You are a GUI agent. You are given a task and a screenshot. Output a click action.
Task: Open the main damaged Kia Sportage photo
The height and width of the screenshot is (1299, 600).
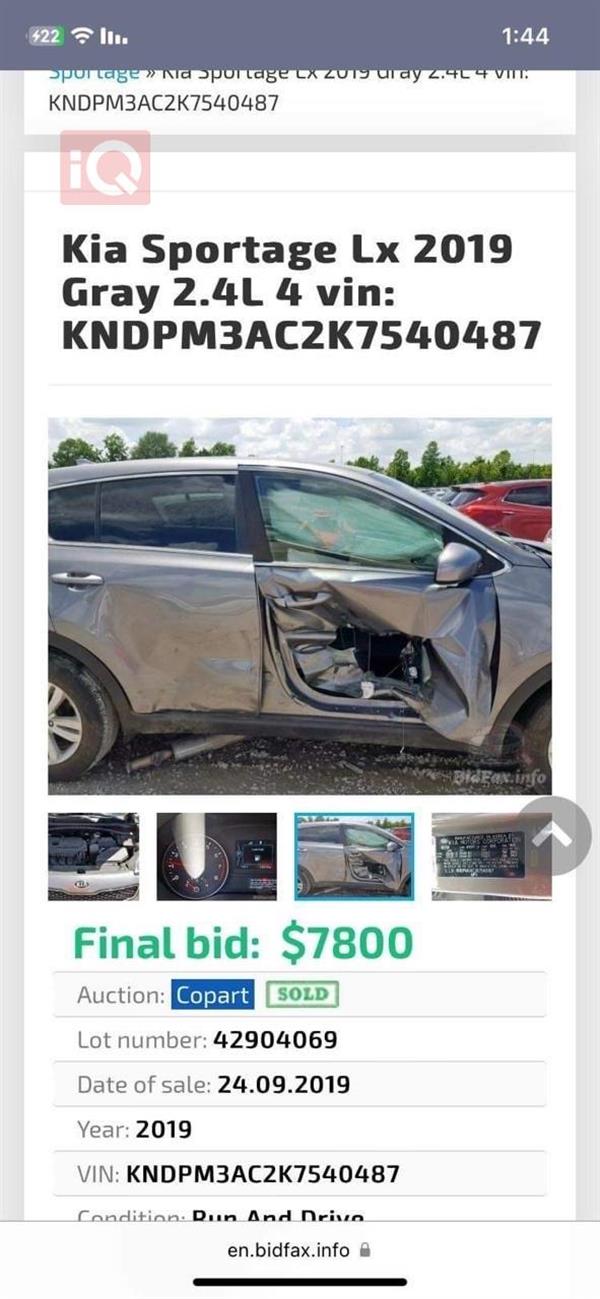[300, 606]
